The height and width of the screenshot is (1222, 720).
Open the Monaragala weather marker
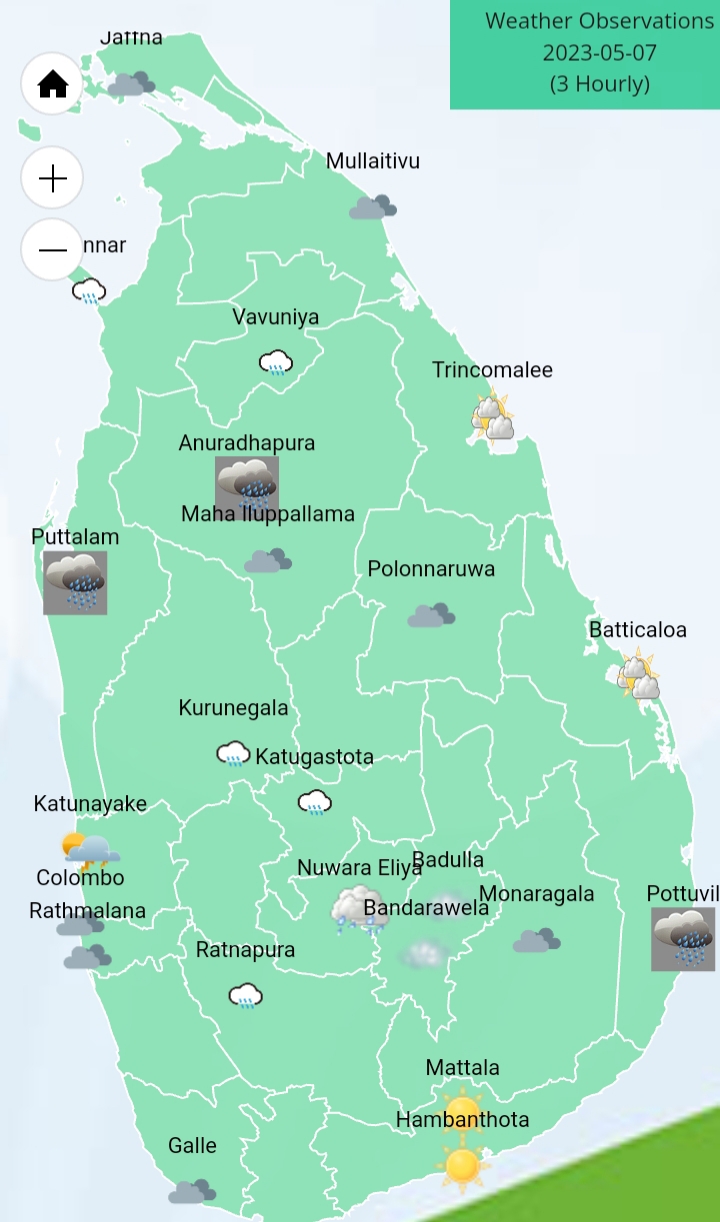click(536, 940)
